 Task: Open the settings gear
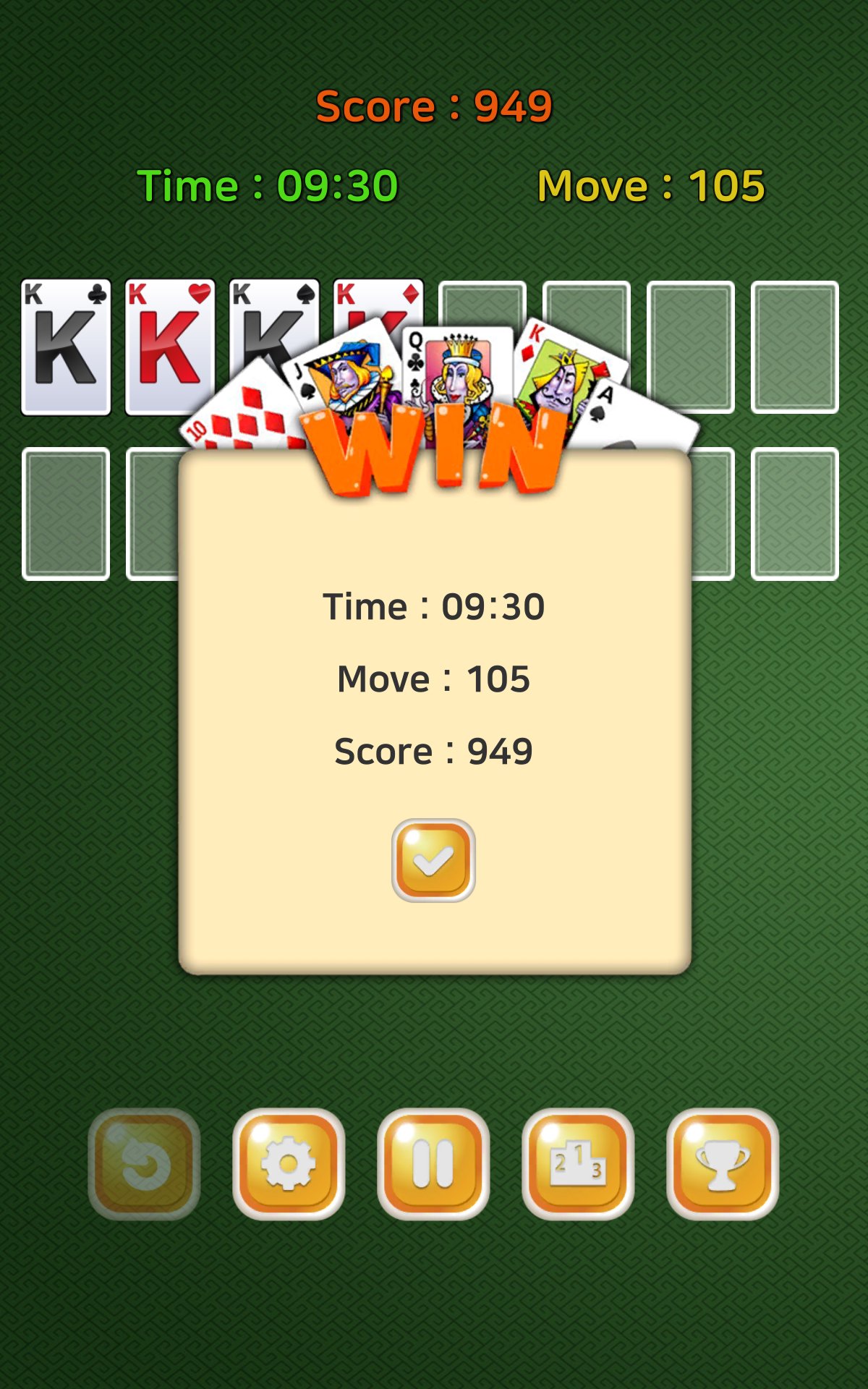pyautogui.click(x=289, y=1164)
